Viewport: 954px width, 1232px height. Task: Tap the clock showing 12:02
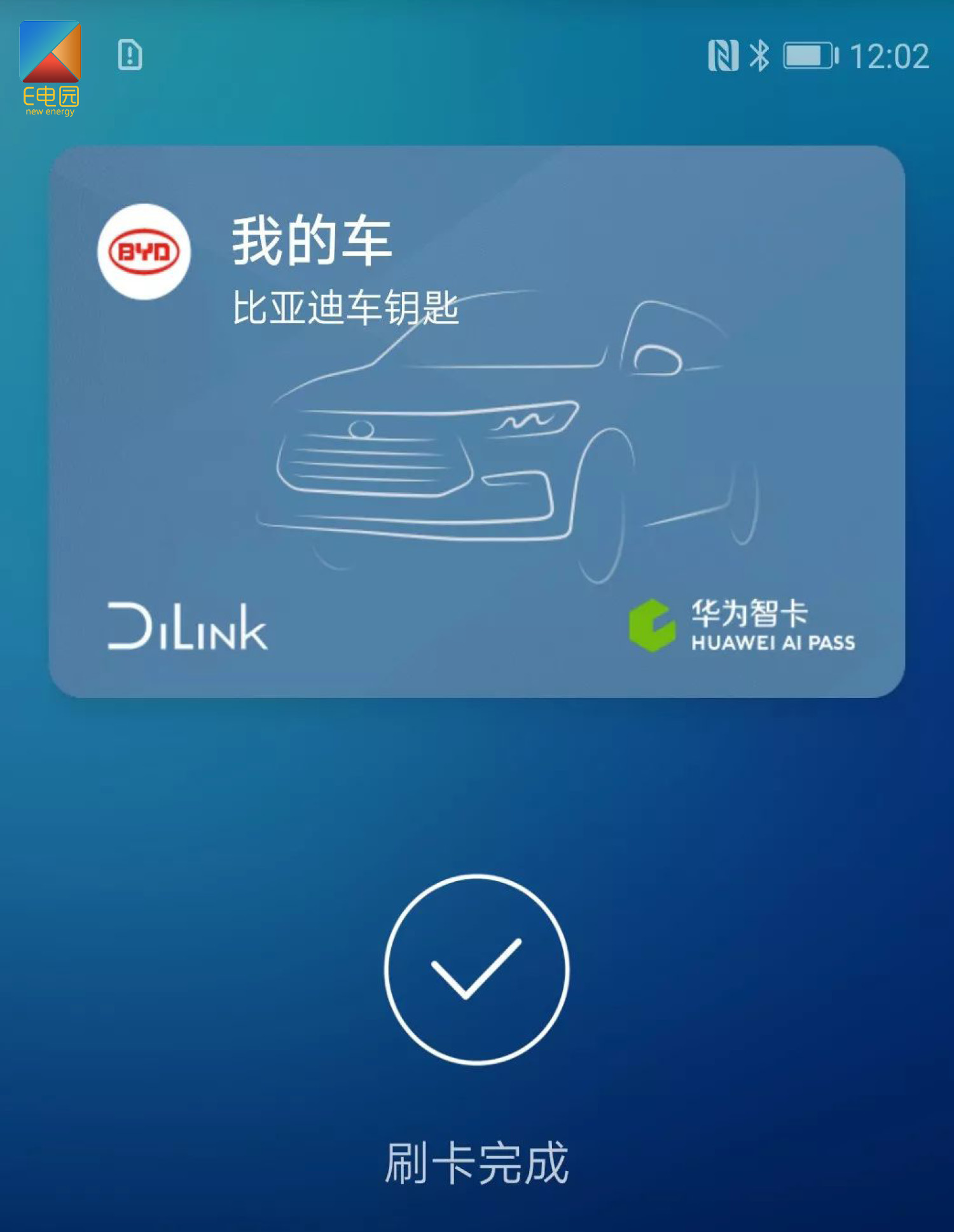click(883, 56)
